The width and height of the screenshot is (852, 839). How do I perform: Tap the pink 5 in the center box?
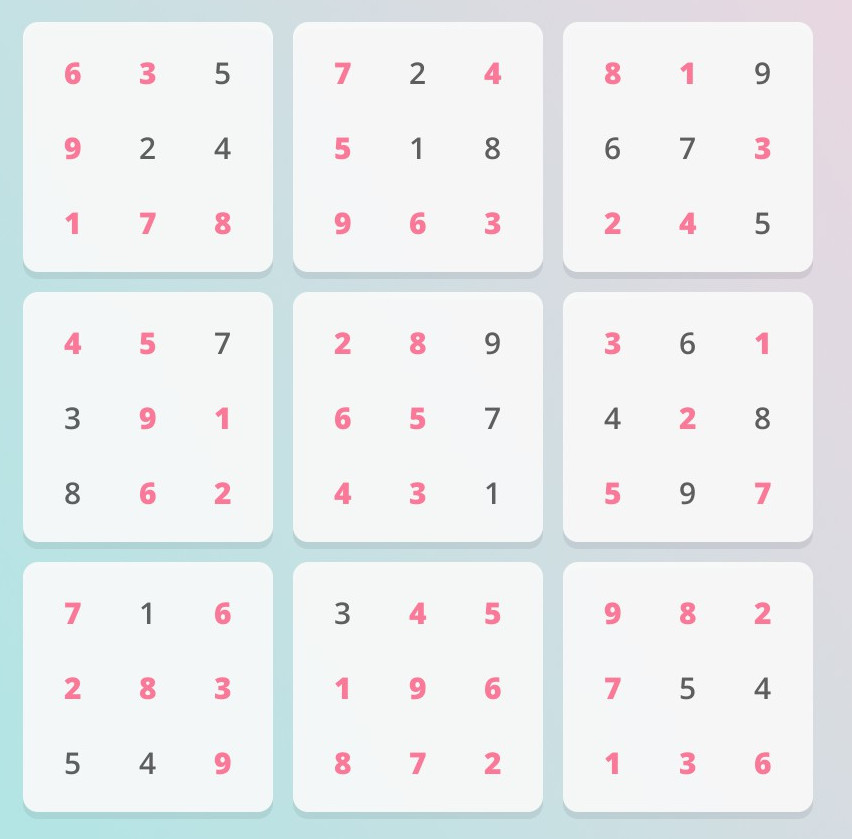417,418
